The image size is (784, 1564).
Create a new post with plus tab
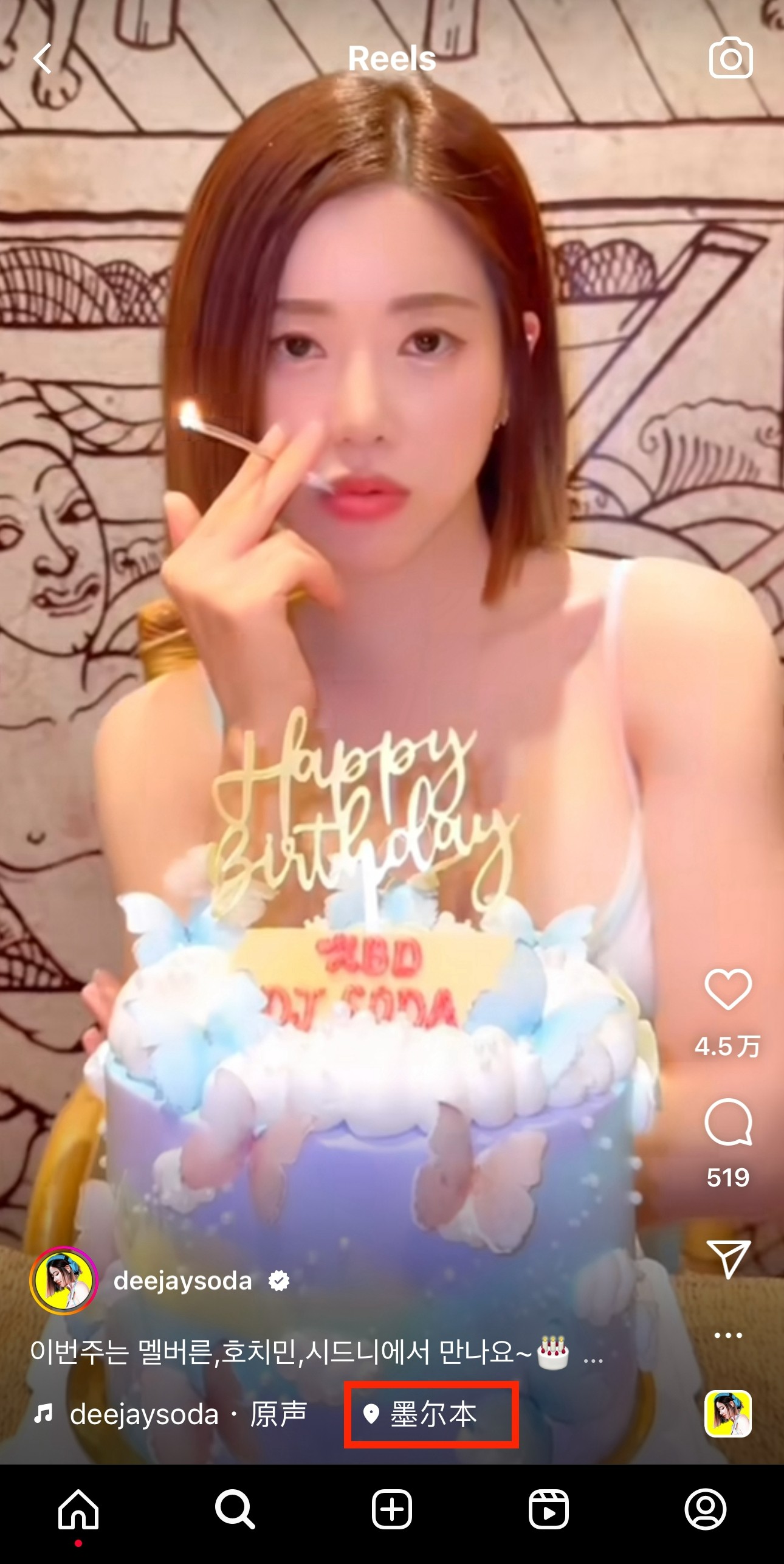click(x=392, y=1509)
